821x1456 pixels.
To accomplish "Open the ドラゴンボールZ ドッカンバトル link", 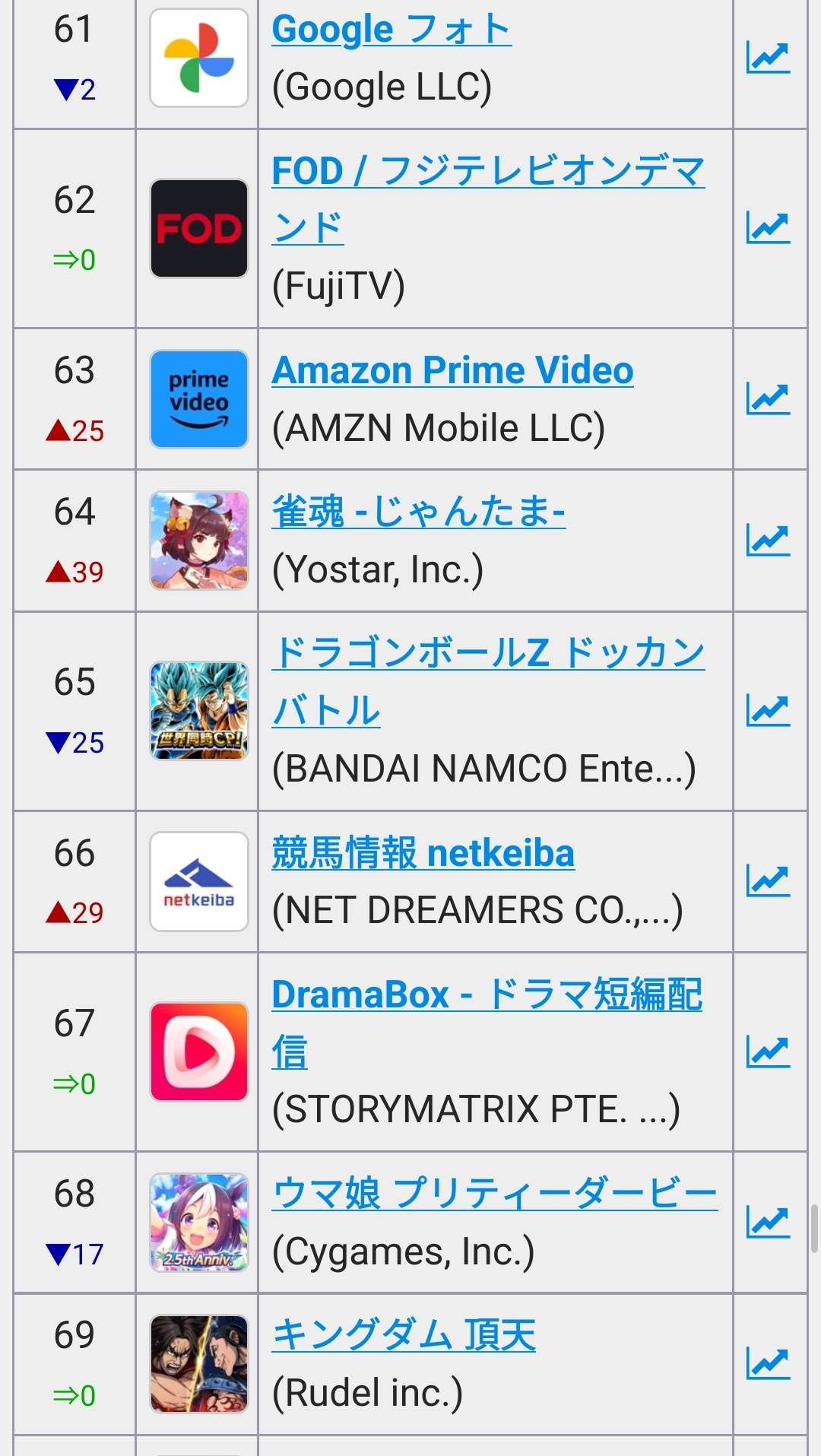I will 488,682.
